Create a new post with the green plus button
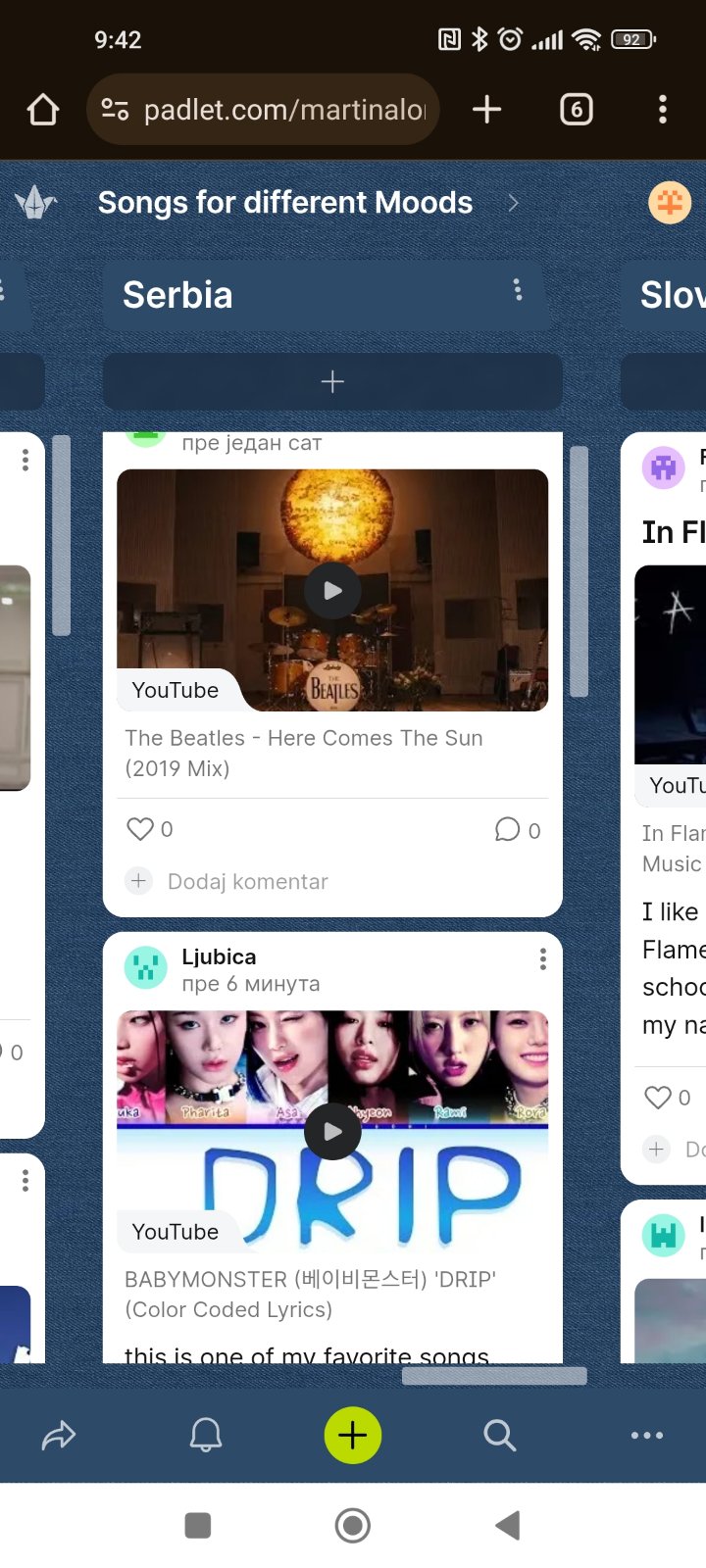Screen dimensions: 706x1568 tap(353, 1436)
